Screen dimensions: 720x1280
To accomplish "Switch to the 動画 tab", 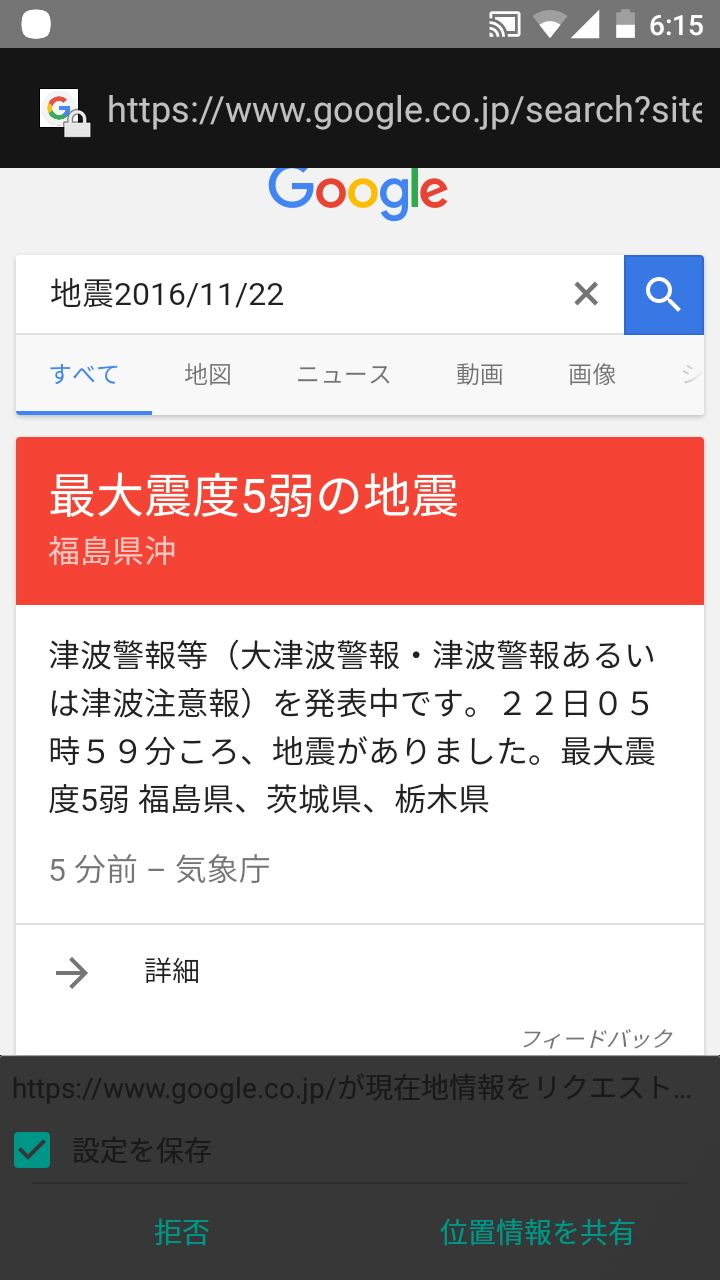I will (x=479, y=375).
